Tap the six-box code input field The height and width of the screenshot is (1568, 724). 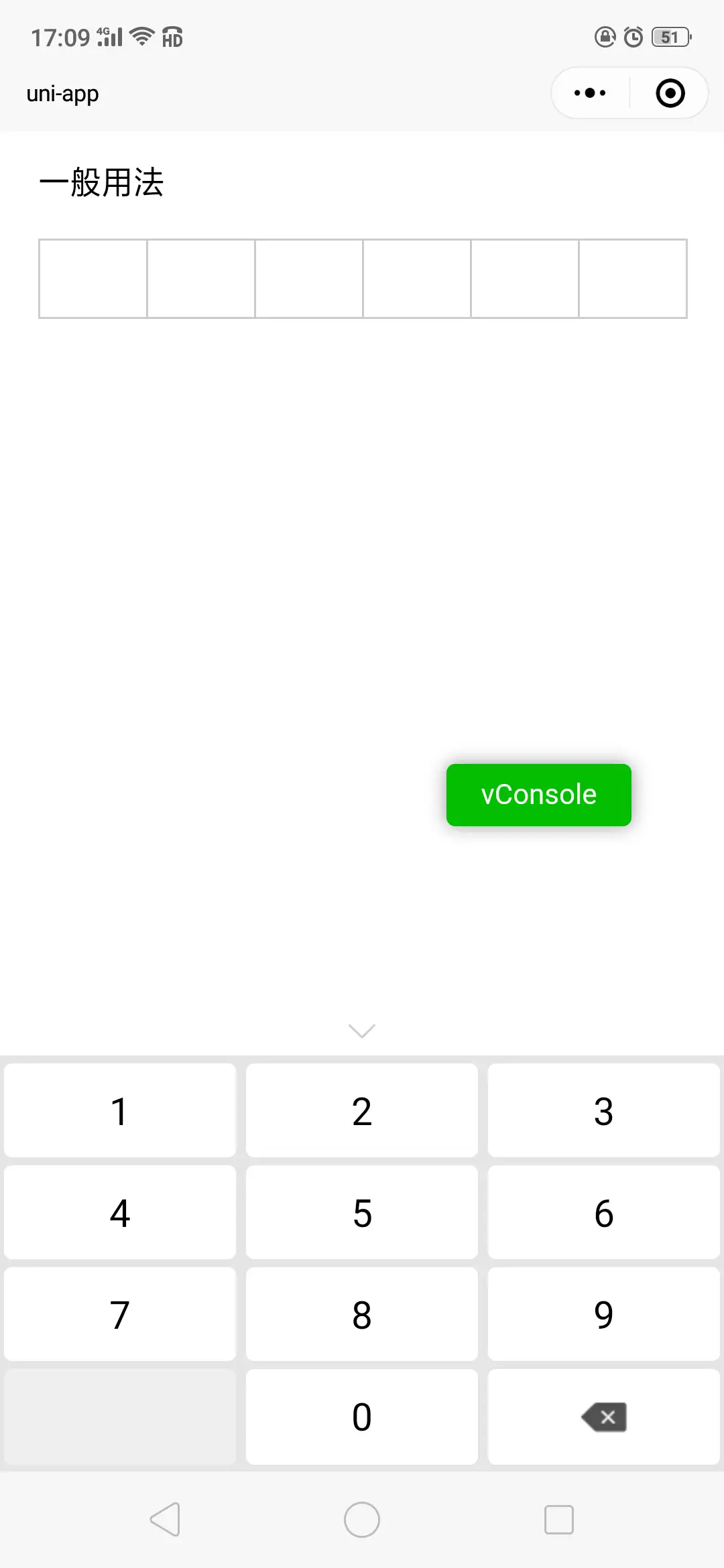pos(362,278)
